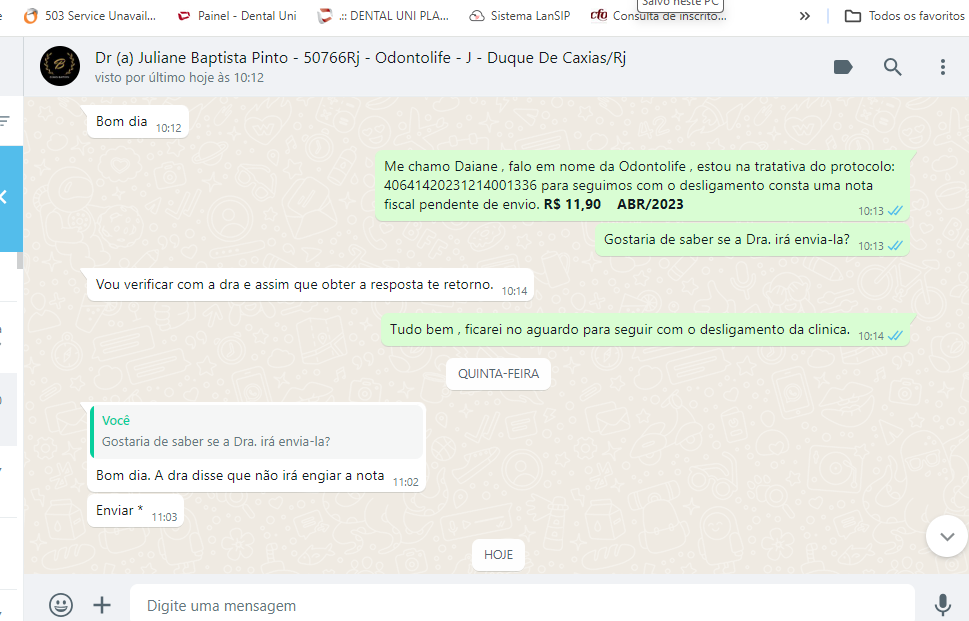
Task: Jump to latest messages with down arrow
Action: tap(946, 536)
